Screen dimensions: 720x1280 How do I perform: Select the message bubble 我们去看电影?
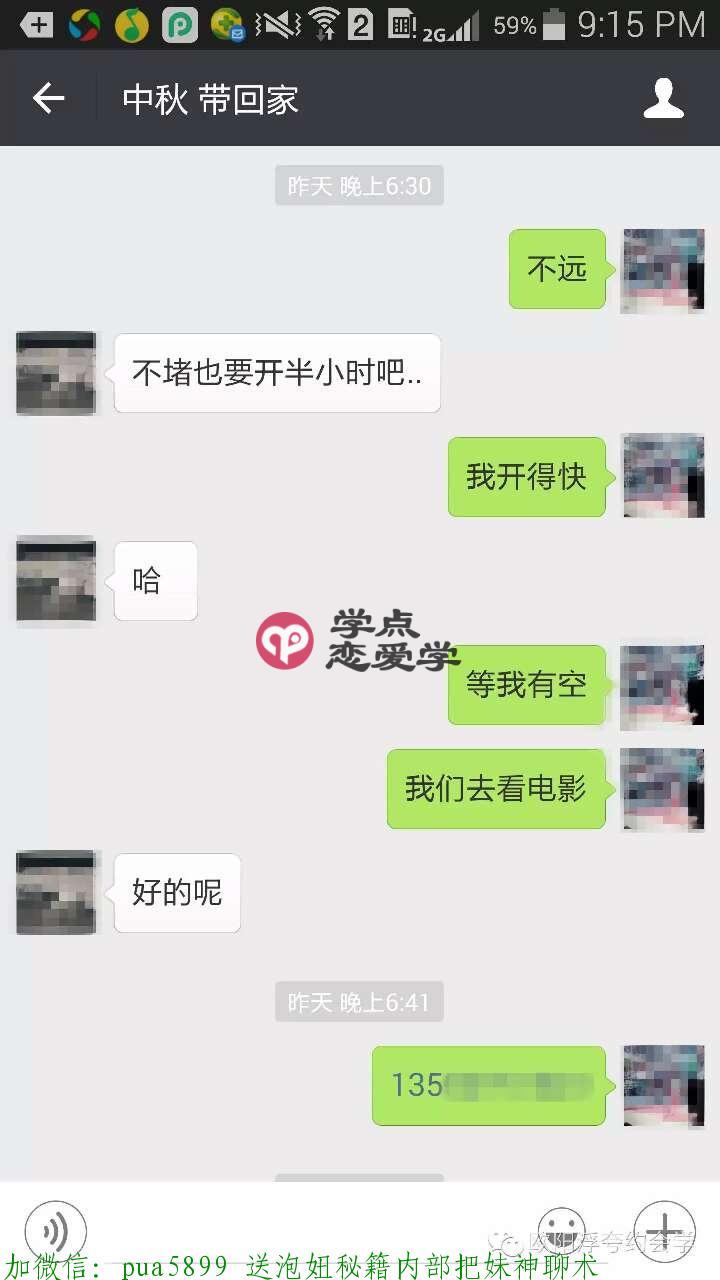tap(496, 789)
